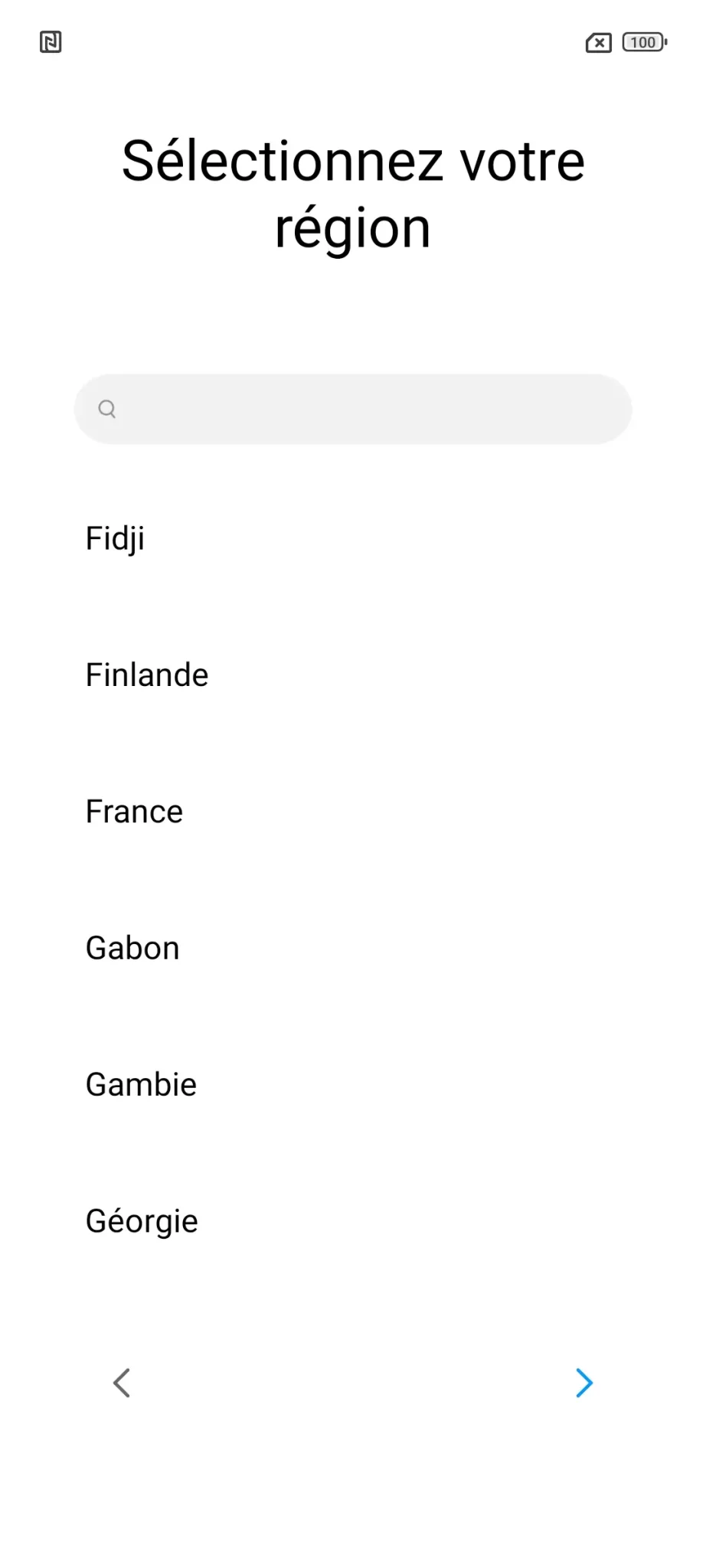Go back with the left arrow

[122, 1383]
